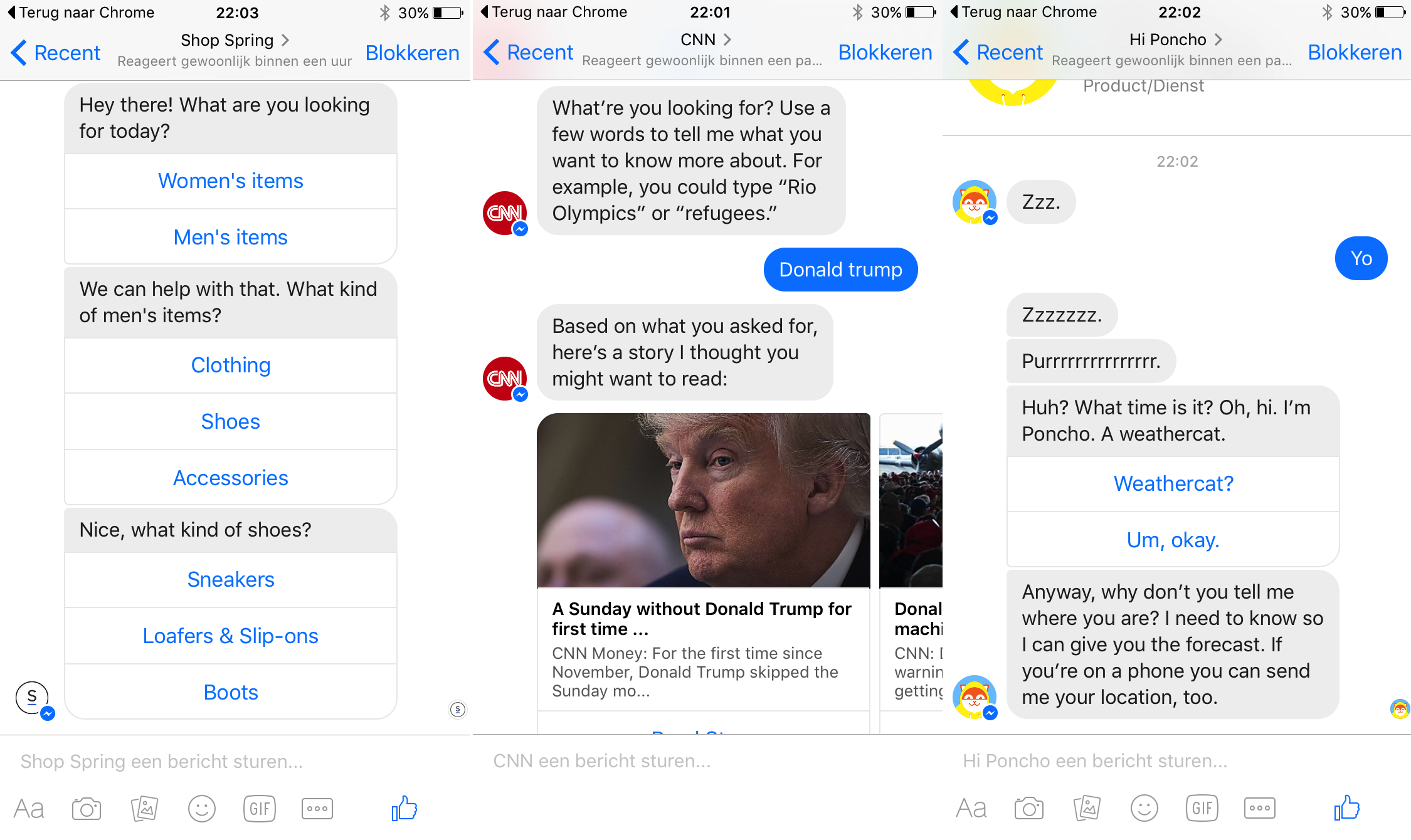Pick the Clothing category
Image resolution: width=1411 pixels, height=840 pixels.
230,365
